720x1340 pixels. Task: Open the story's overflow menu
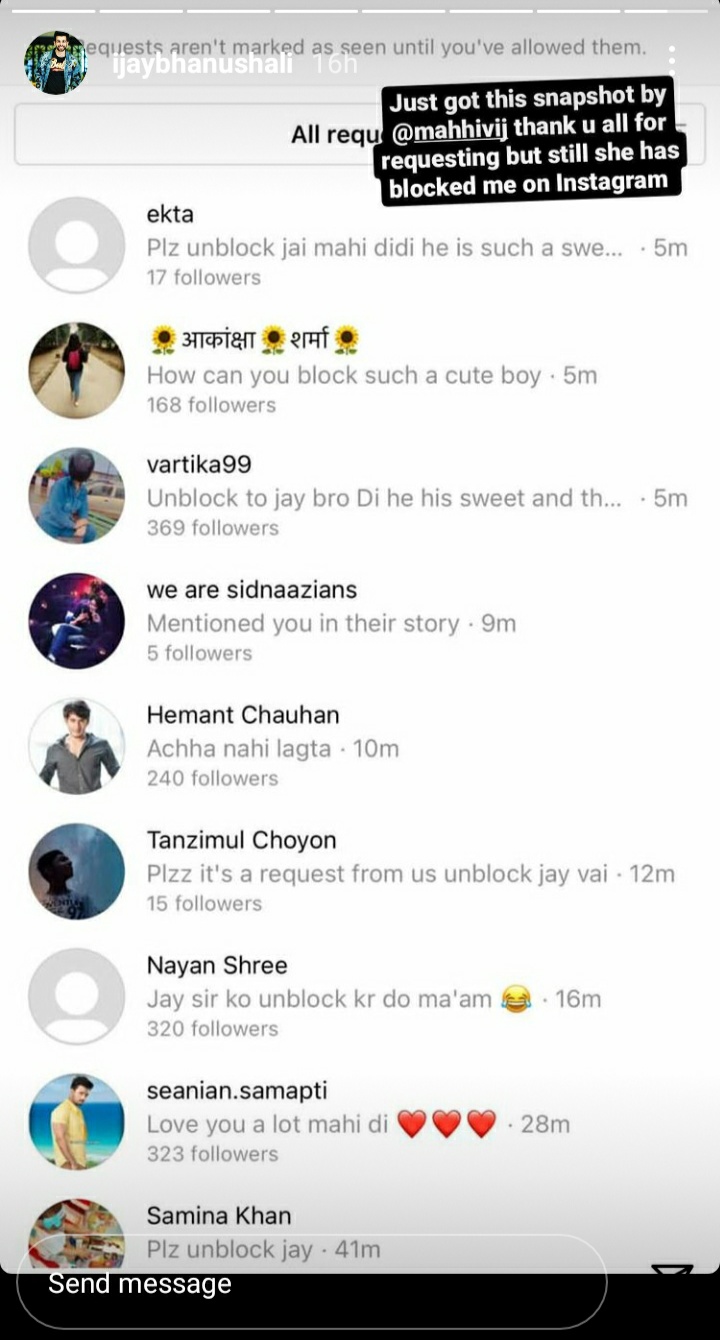coord(673,62)
